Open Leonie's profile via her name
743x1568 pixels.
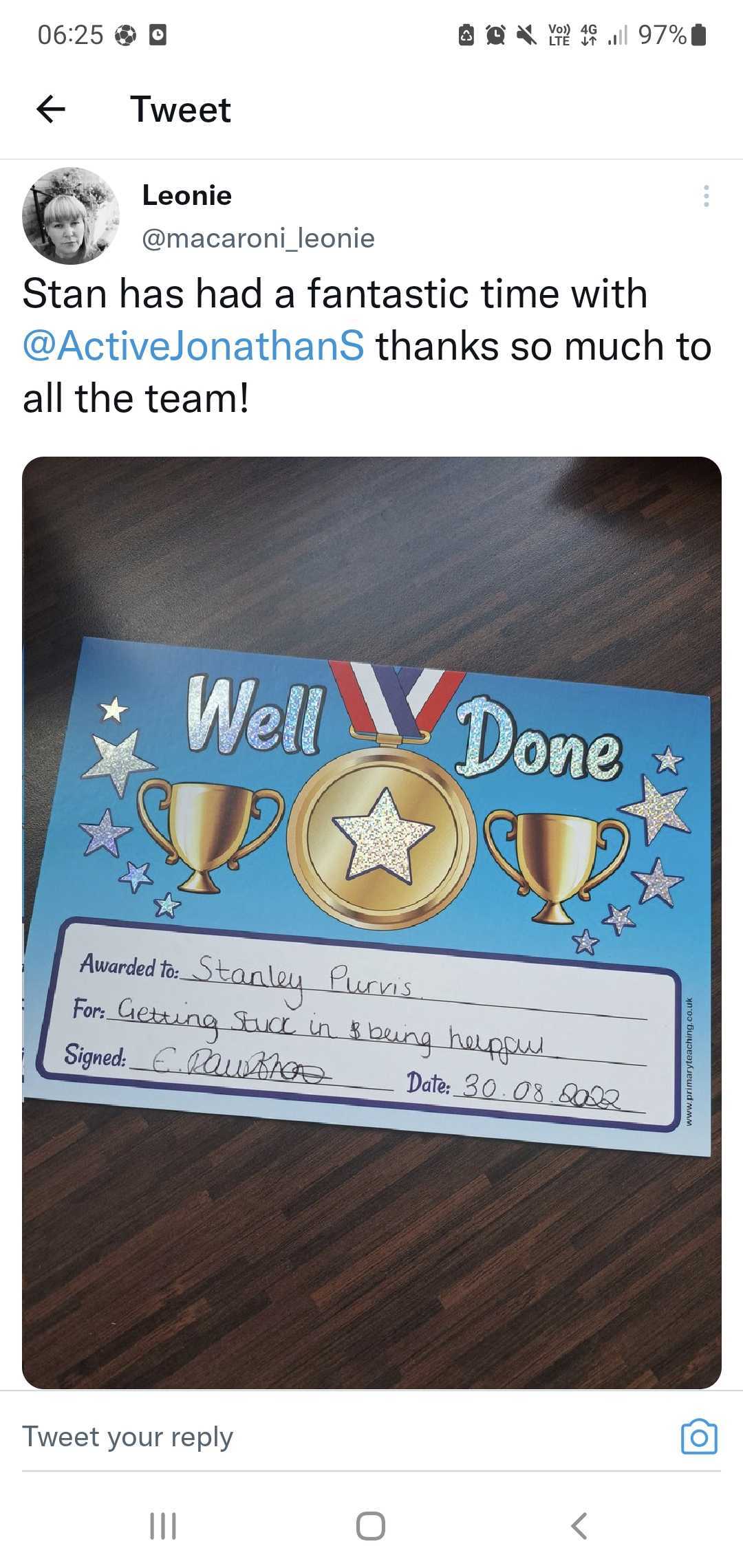[187, 195]
